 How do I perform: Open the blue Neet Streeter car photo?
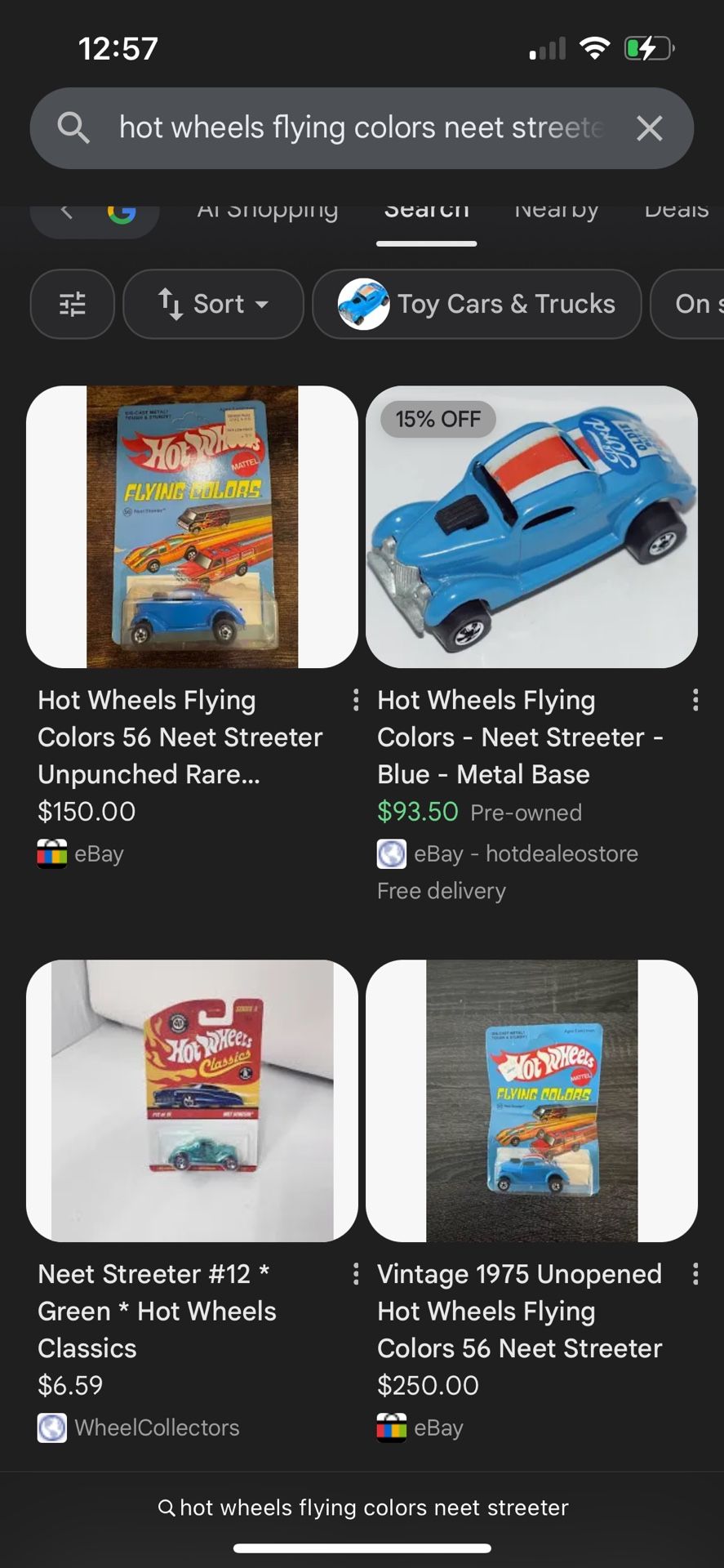[531, 527]
